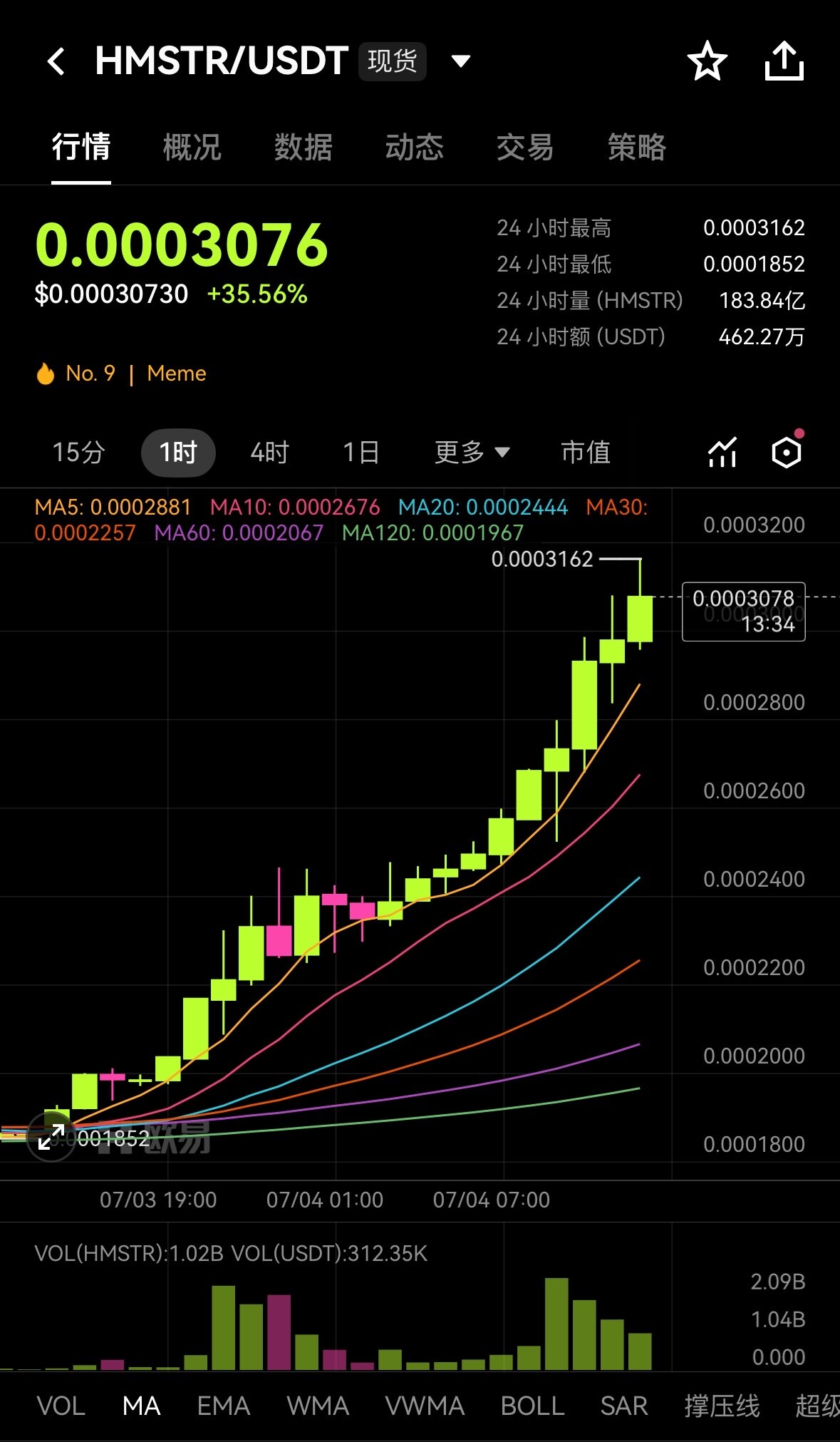The height and width of the screenshot is (1442, 840).
Task: Select the EMA indicator
Action: click(224, 1406)
